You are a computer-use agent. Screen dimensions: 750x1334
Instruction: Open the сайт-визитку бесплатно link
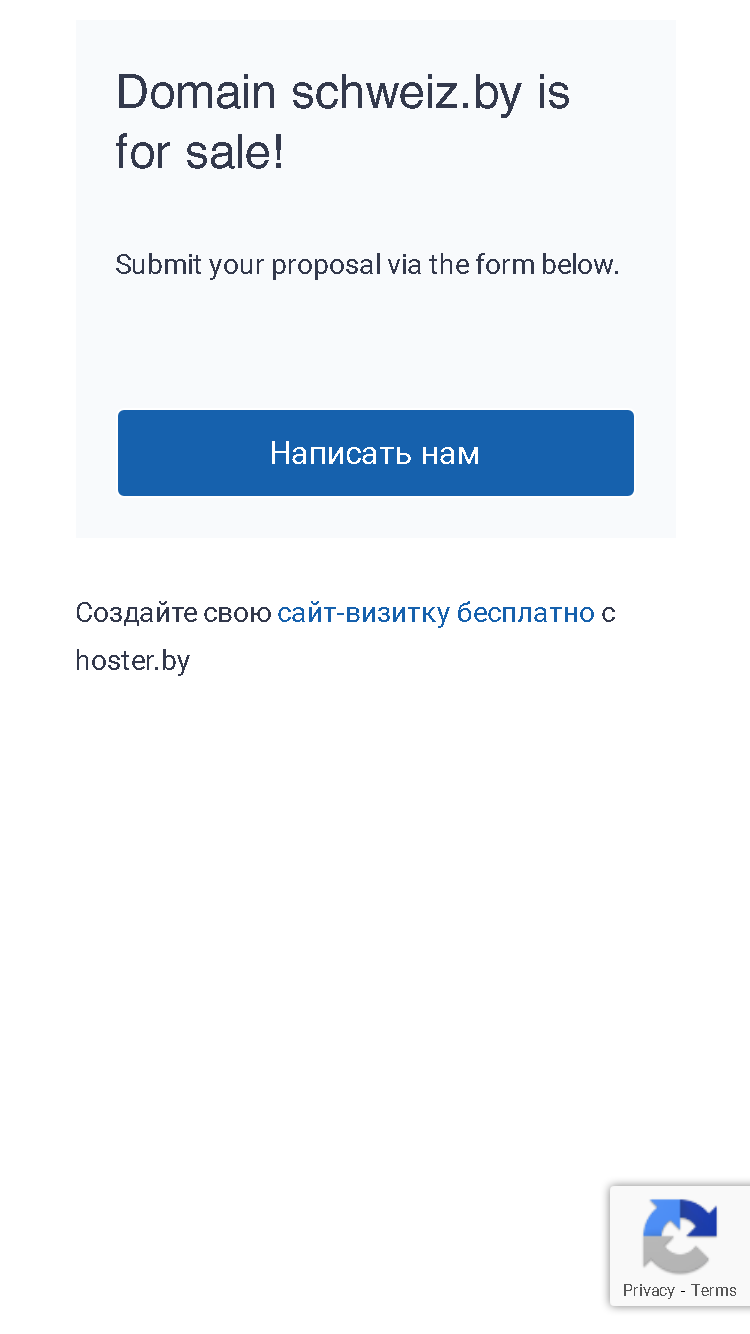pos(436,612)
